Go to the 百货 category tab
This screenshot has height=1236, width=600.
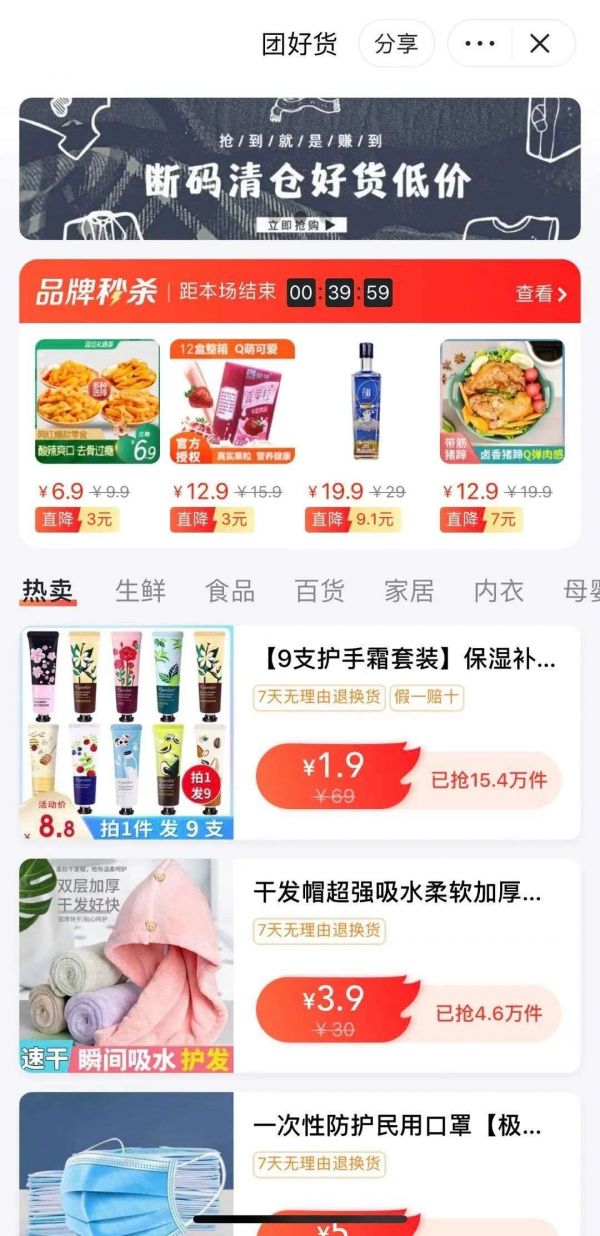click(319, 591)
